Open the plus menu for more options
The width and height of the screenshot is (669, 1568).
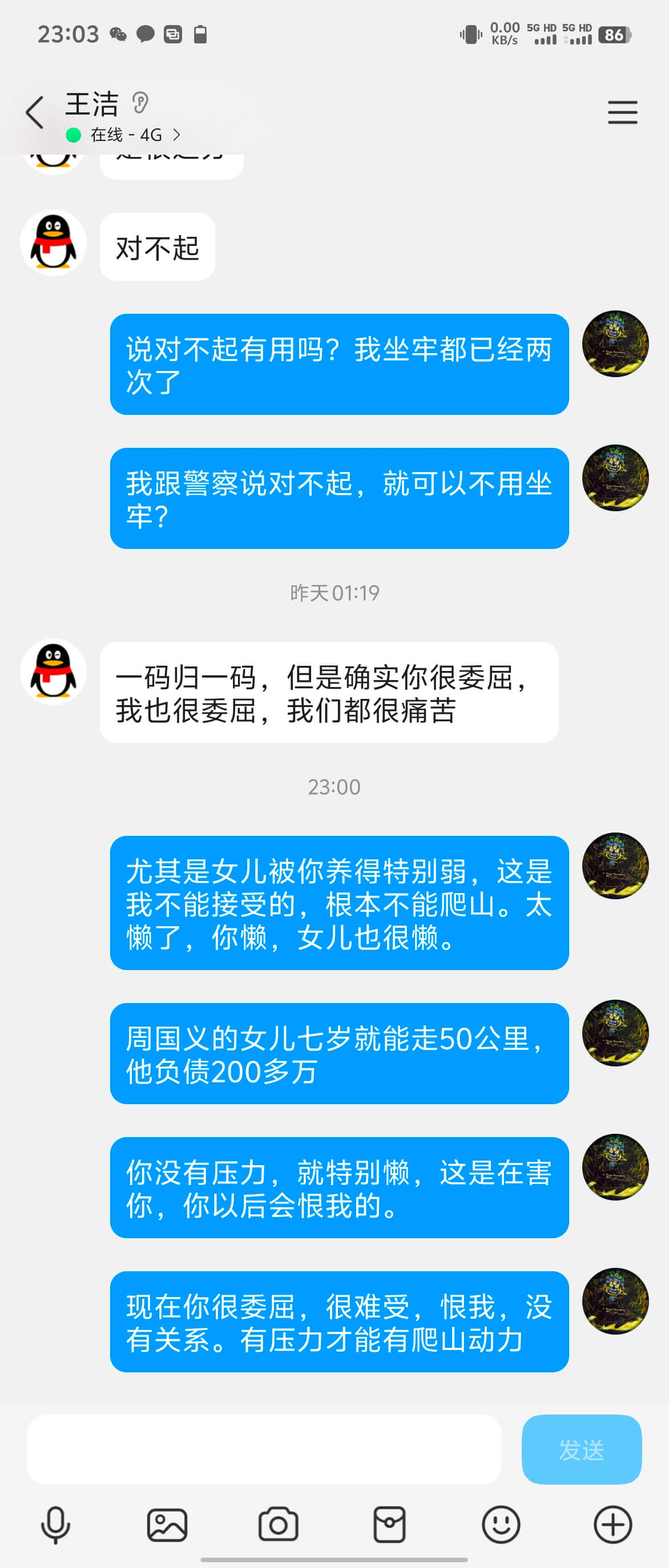click(612, 1524)
